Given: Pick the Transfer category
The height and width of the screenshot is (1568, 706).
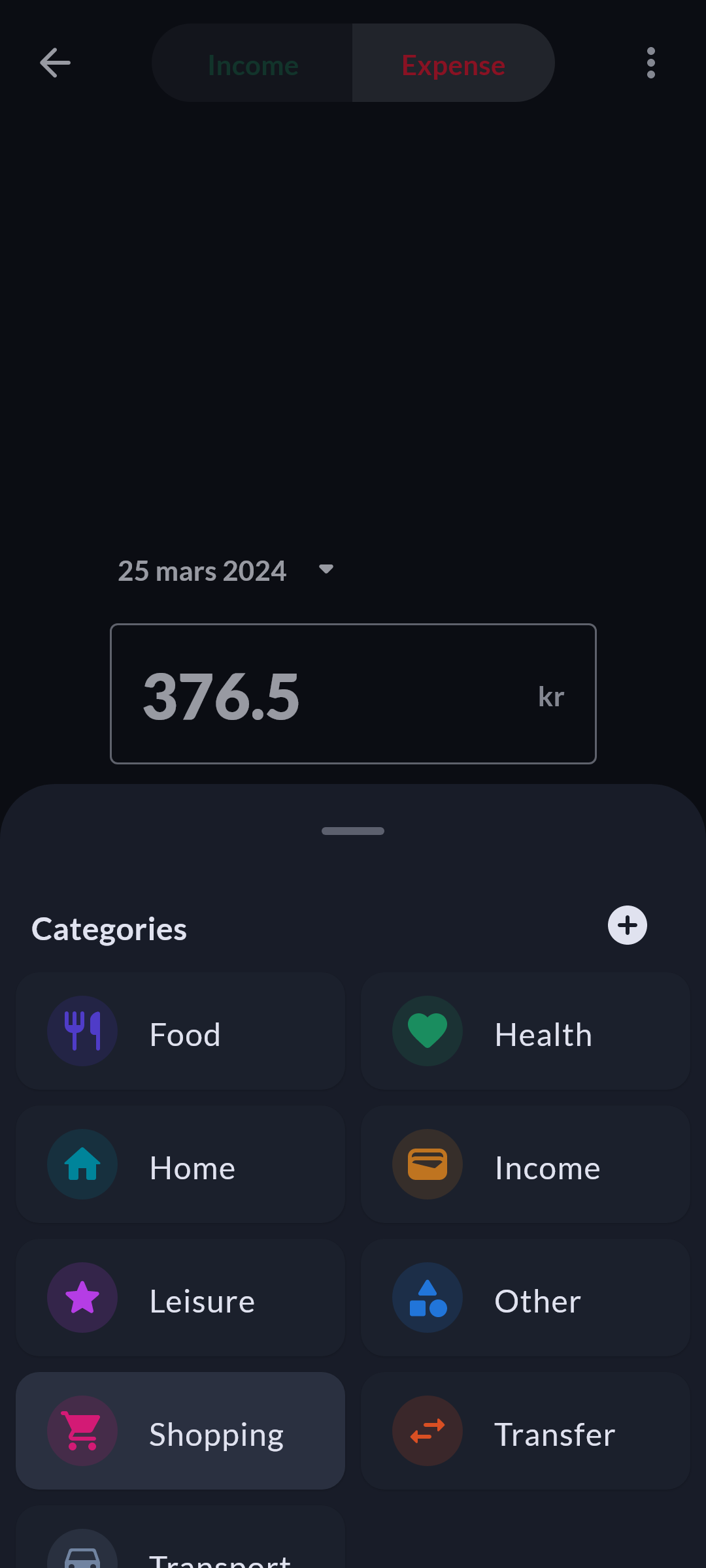Looking at the screenshot, I should pos(526,1431).
